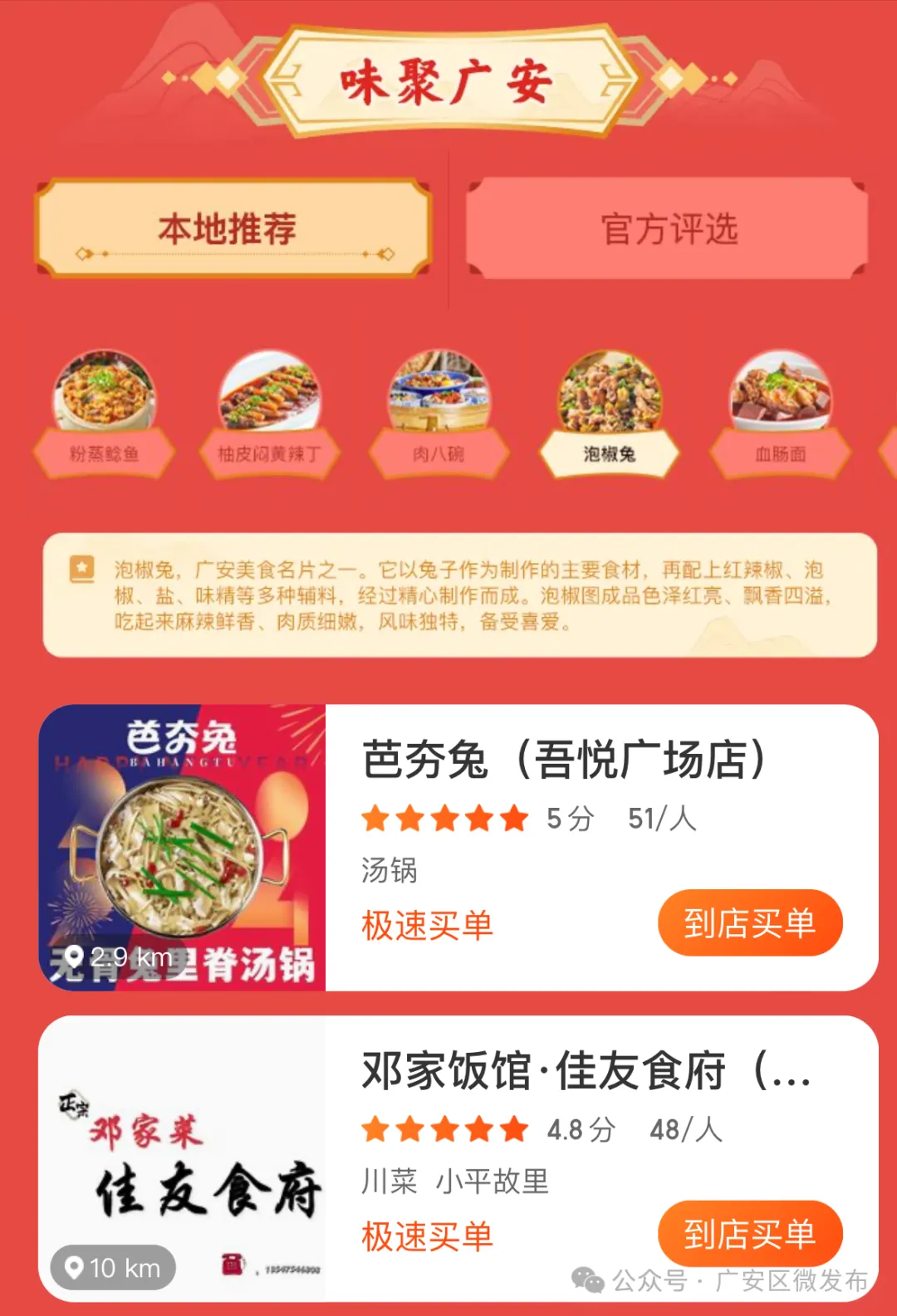The height and width of the screenshot is (1316, 897).
Task: Tap 到店买单 for 邓家饭馆·佳友食府
Action: pyautogui.click(x=749, y=1235)
